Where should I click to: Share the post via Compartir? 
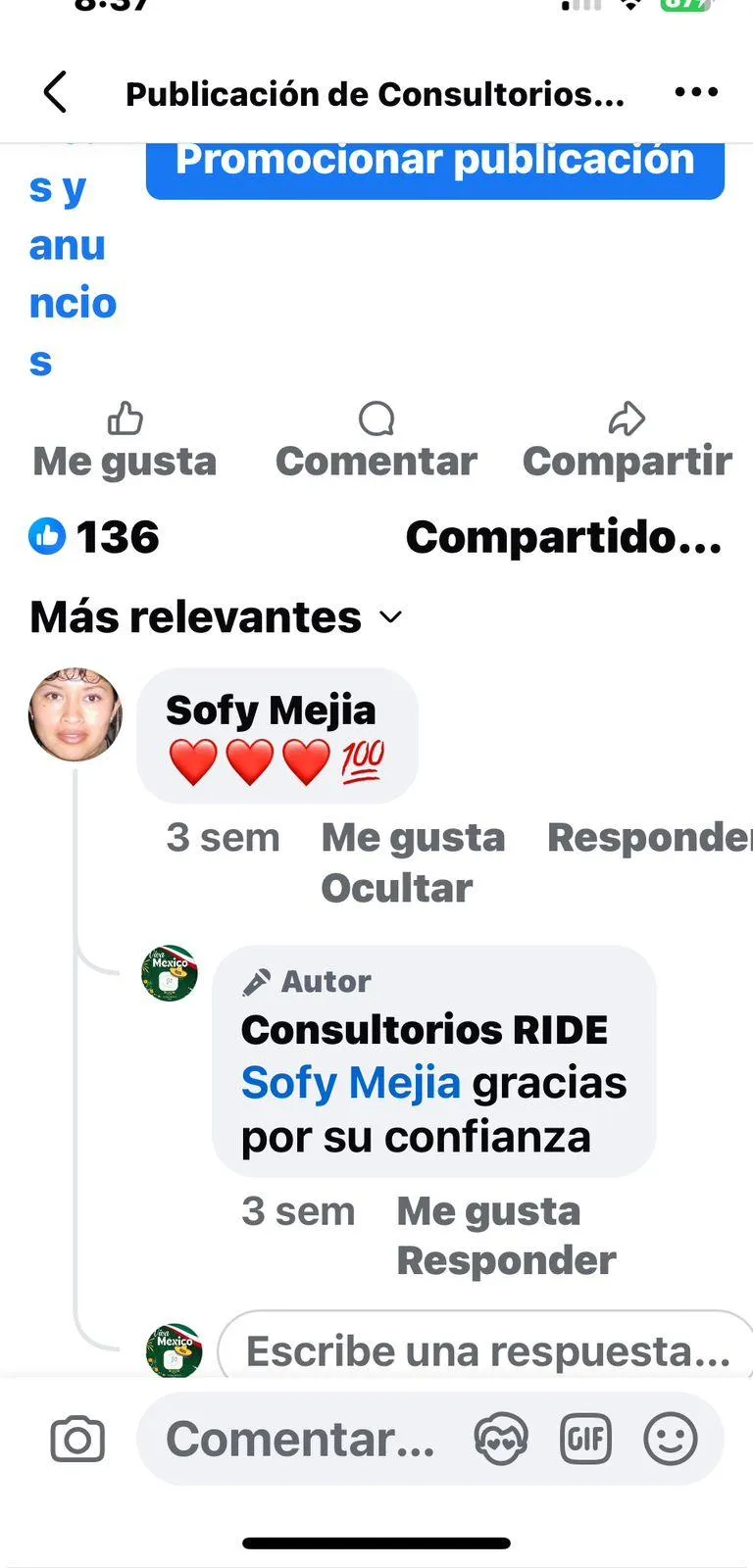coord(627,442)
